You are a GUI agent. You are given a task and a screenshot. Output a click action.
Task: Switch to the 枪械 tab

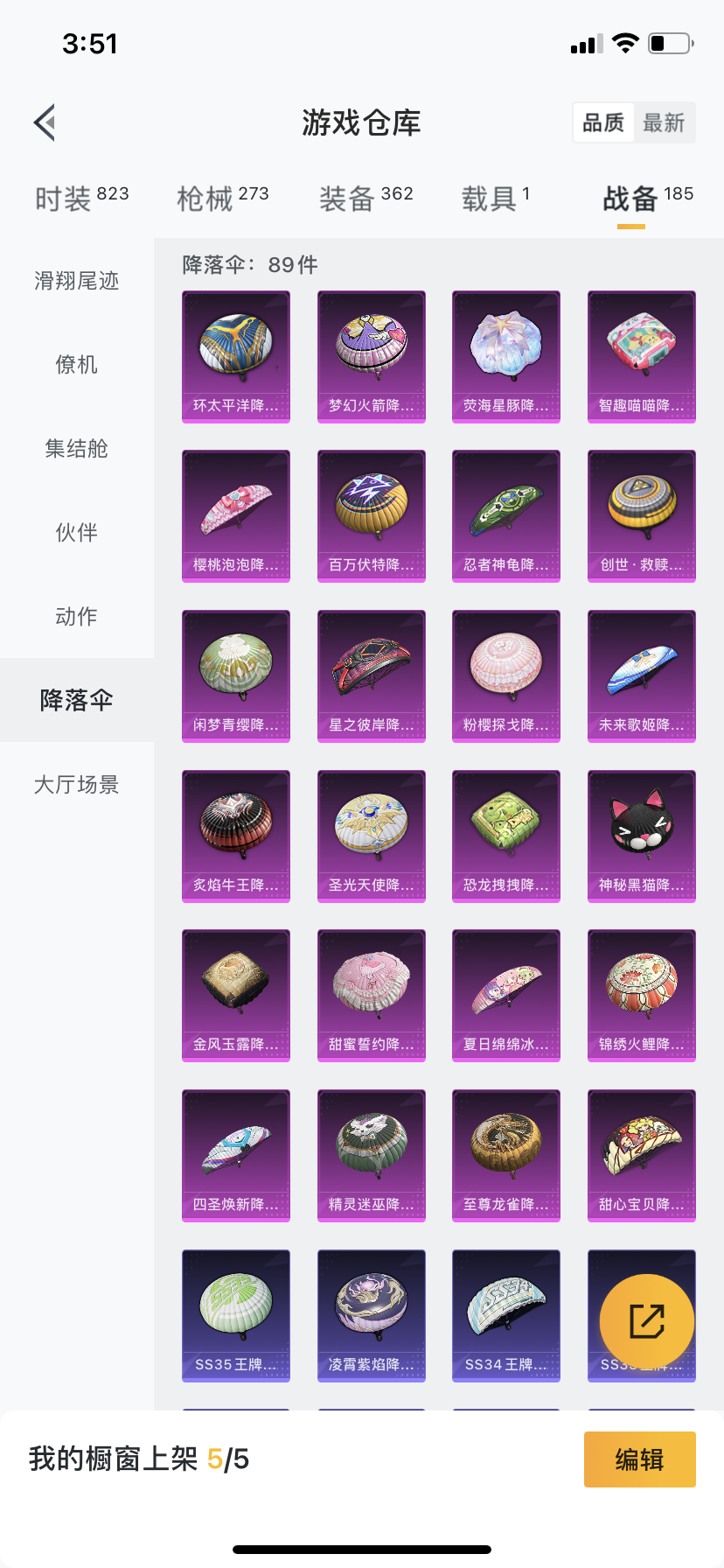coord(223,199)
